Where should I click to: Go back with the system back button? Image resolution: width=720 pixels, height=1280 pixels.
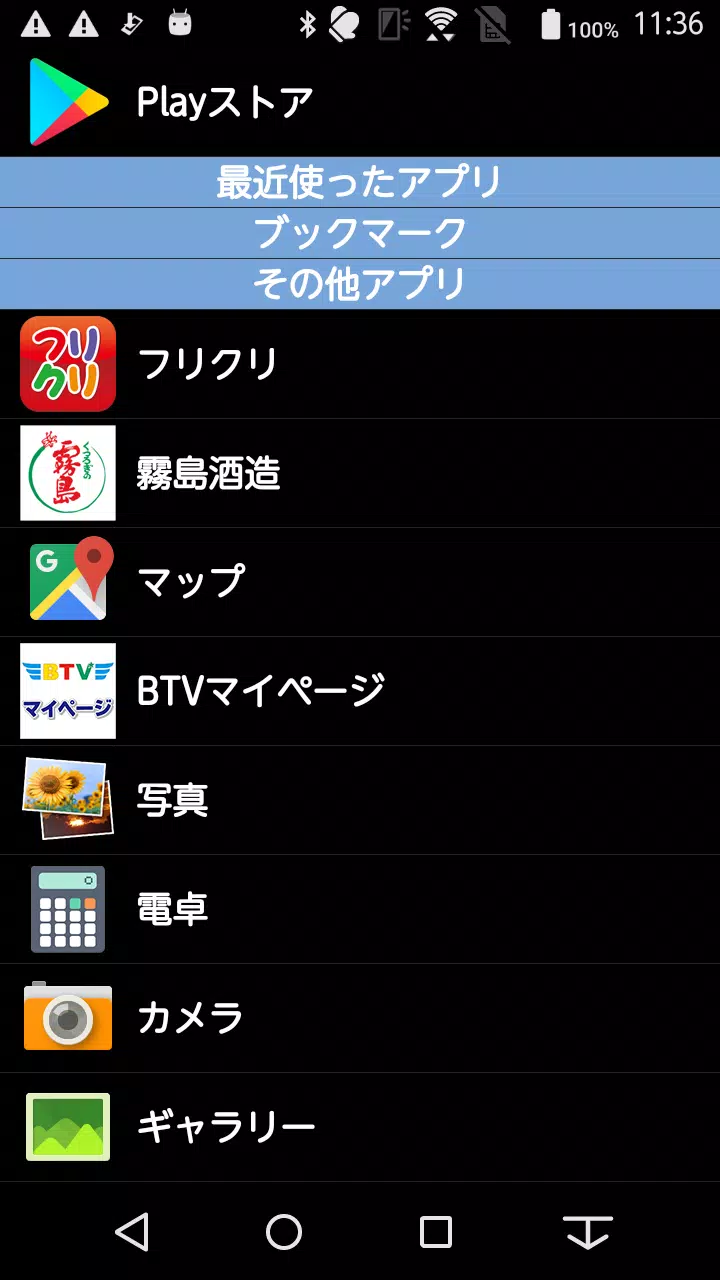(x=132, y=1232)
